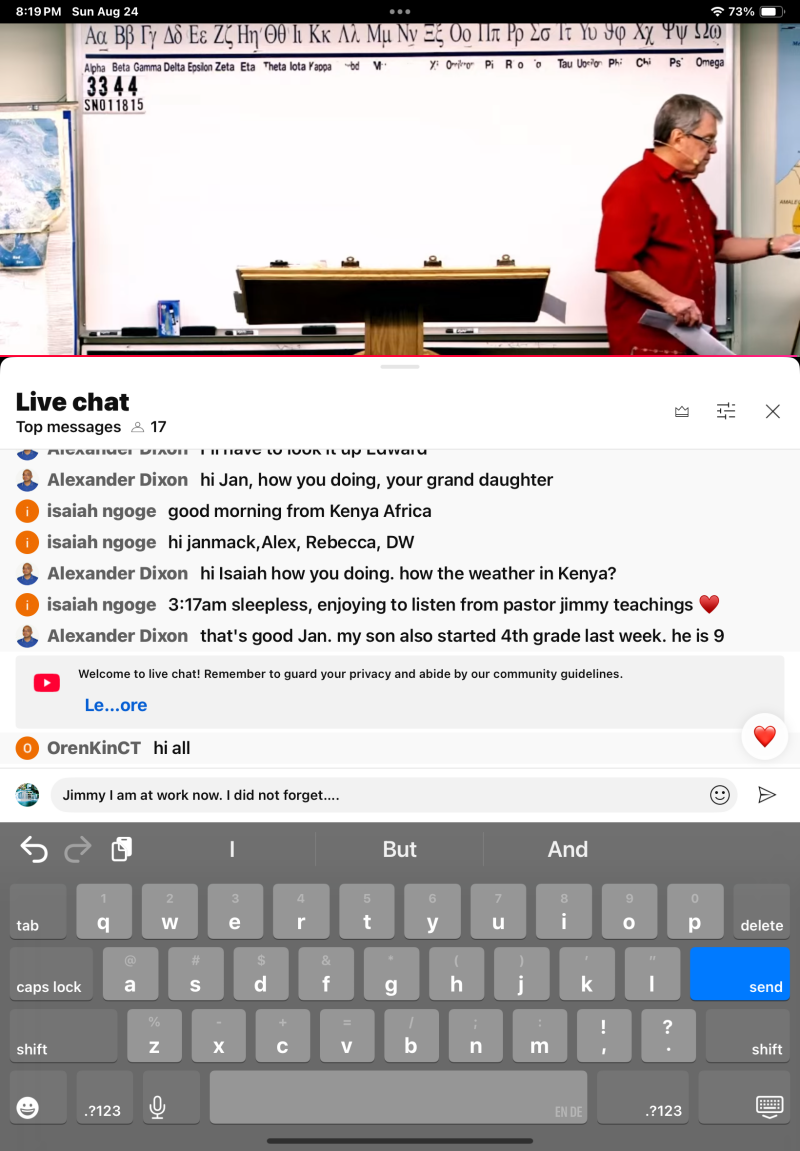
Task: Open the emoji picker in chat field
Action: pos(719,795)
